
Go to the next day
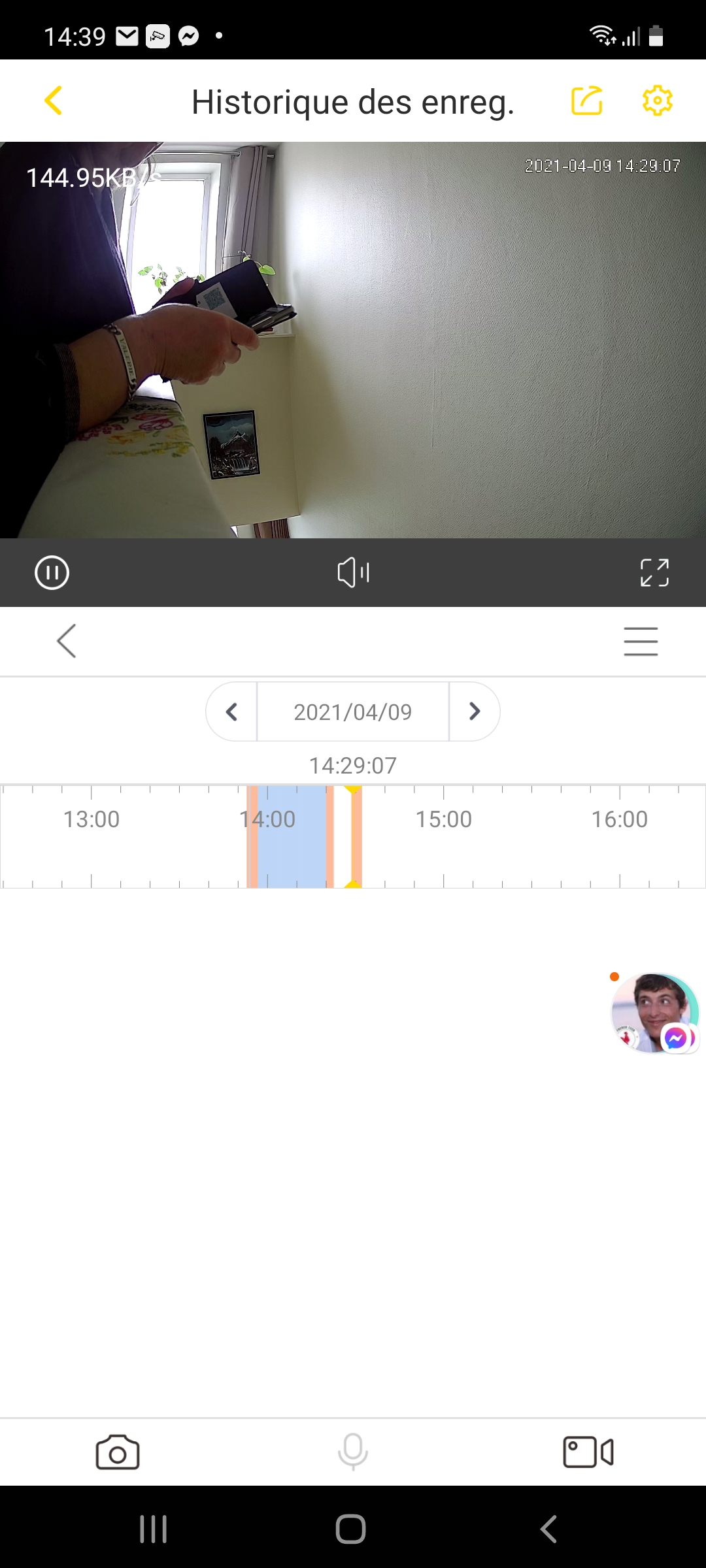[x=475, y=711]
